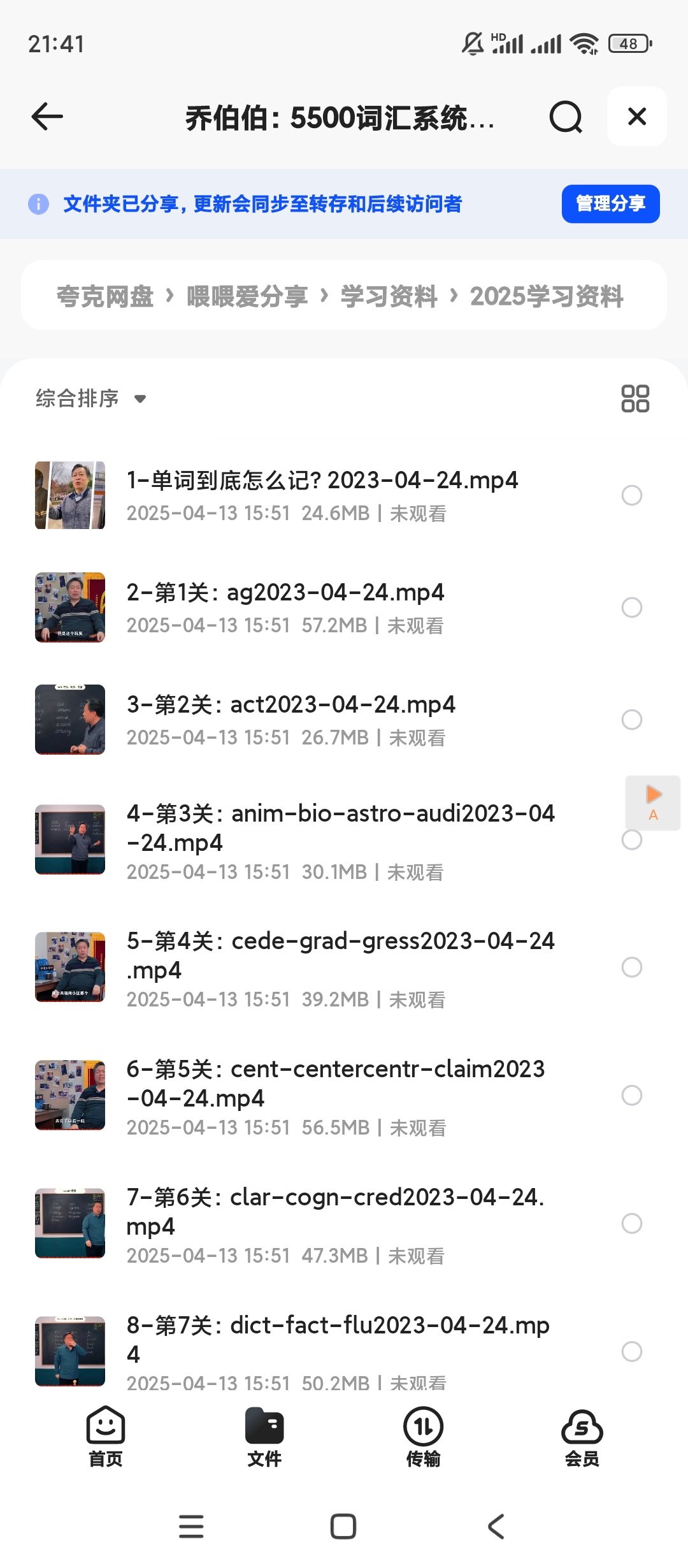
Task: Open 7-第6关: clar-cogn-cred video
Action: (x=335, y=1223)
